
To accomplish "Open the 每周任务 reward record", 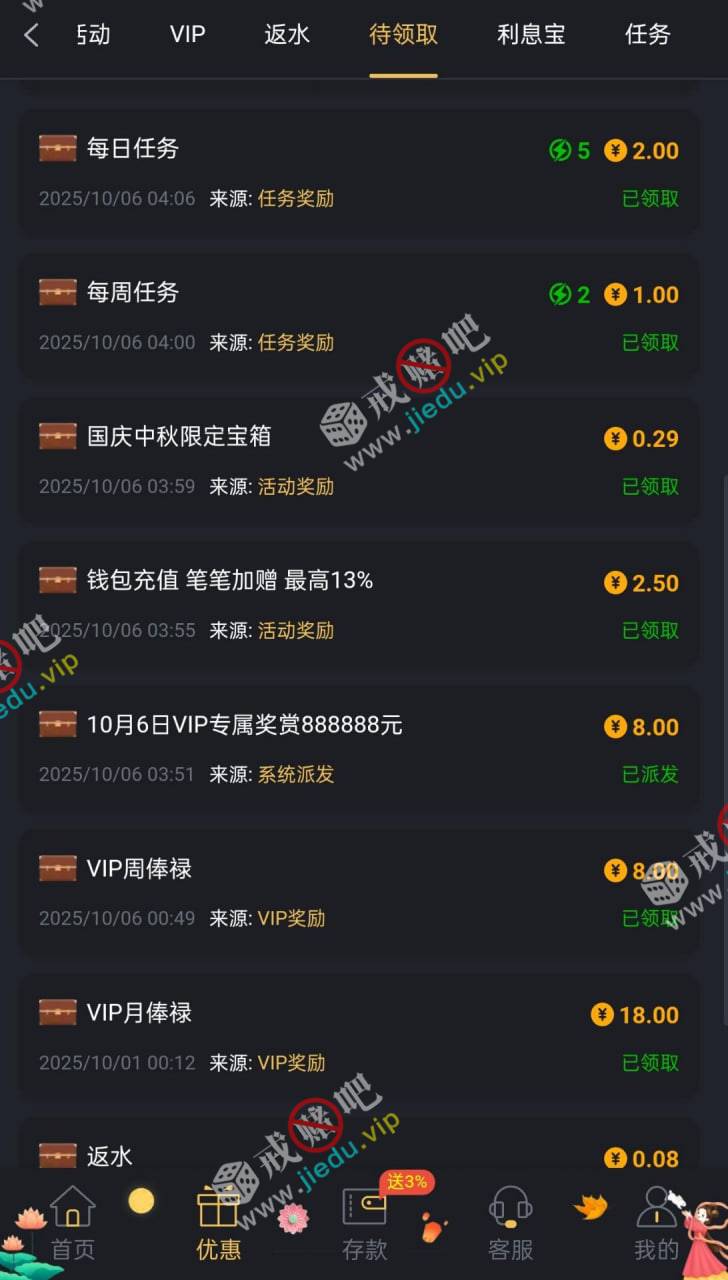I will pos(359,316).
